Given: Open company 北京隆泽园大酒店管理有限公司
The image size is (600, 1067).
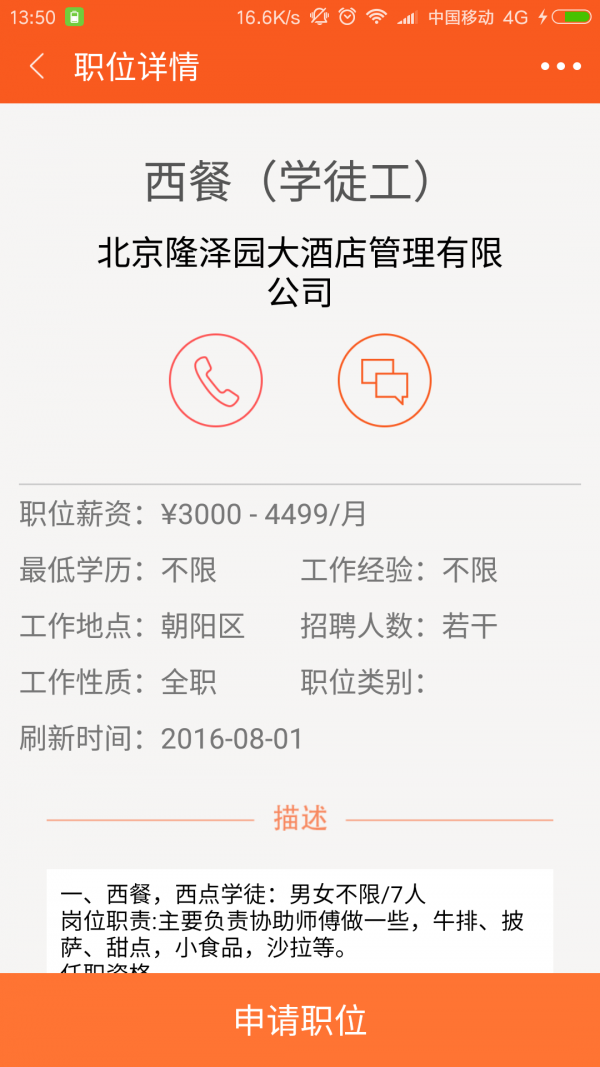Looking at the screenshot, I should tap(300, 272).
